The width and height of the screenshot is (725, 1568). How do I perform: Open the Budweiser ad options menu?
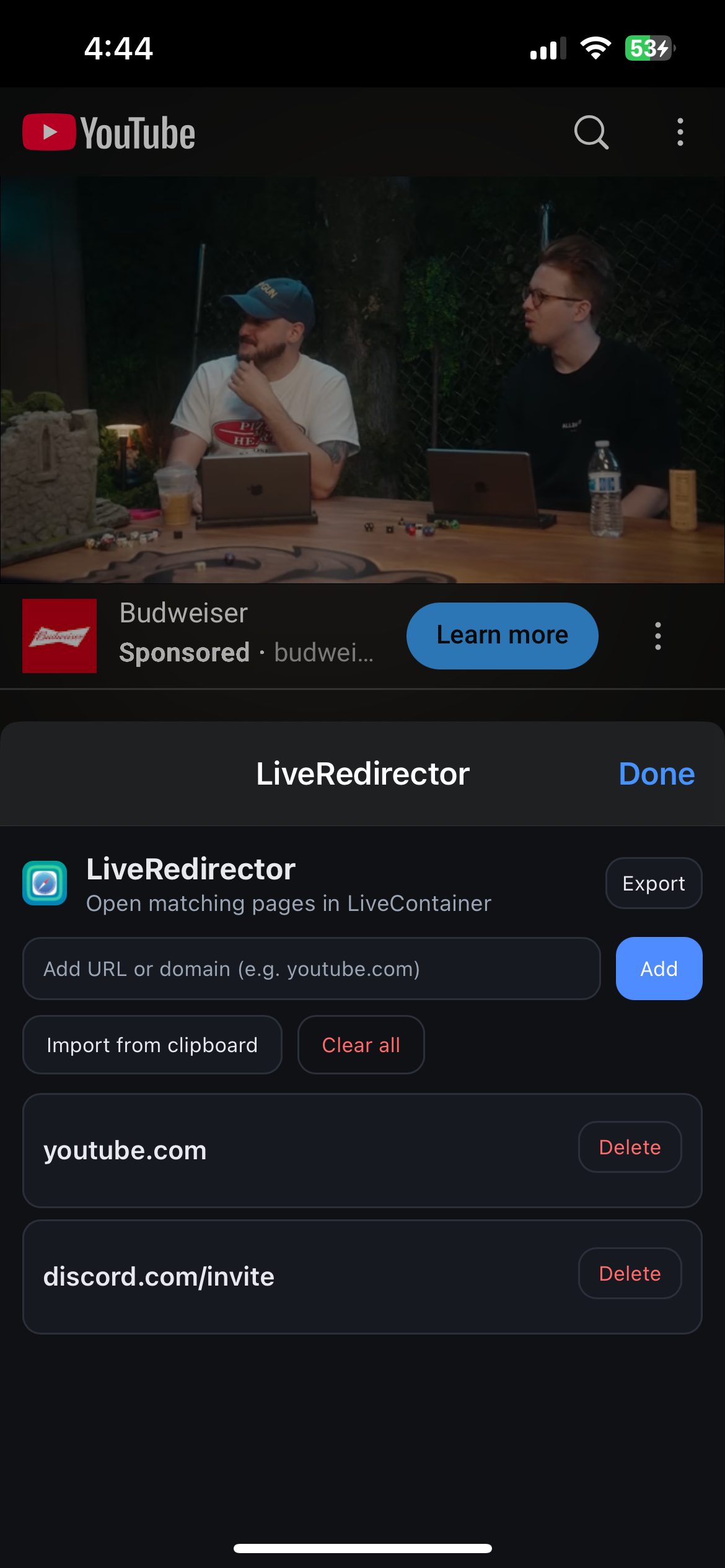tap(657, 635)
